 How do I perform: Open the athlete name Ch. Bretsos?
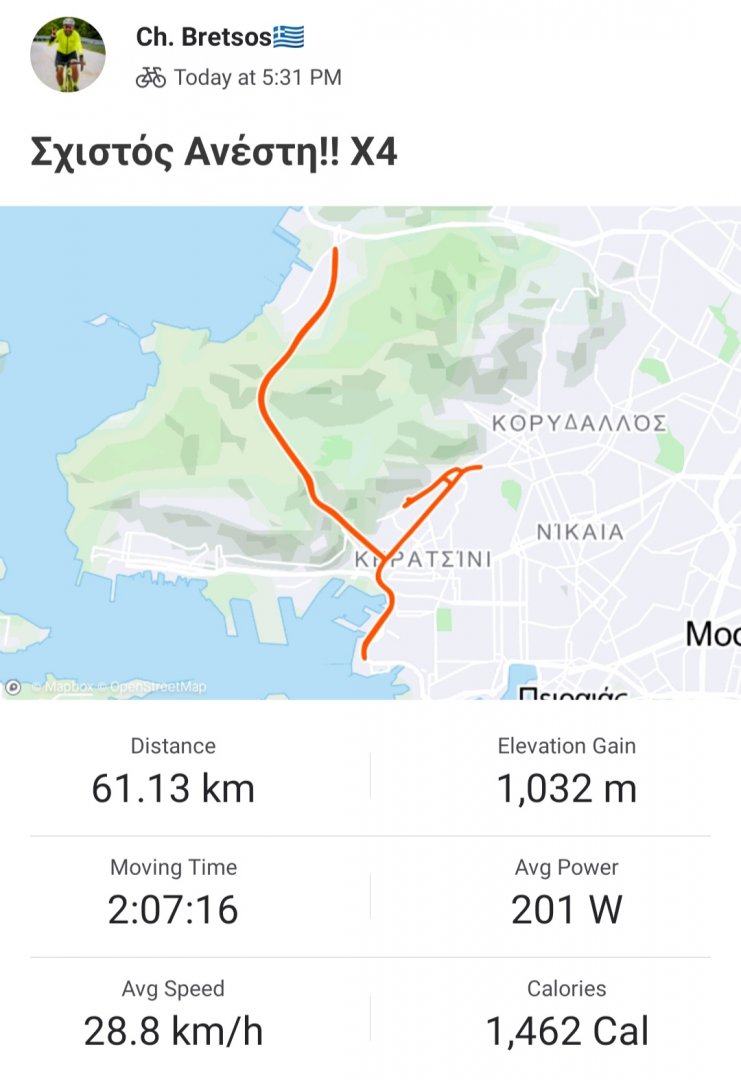pos(203,38)
